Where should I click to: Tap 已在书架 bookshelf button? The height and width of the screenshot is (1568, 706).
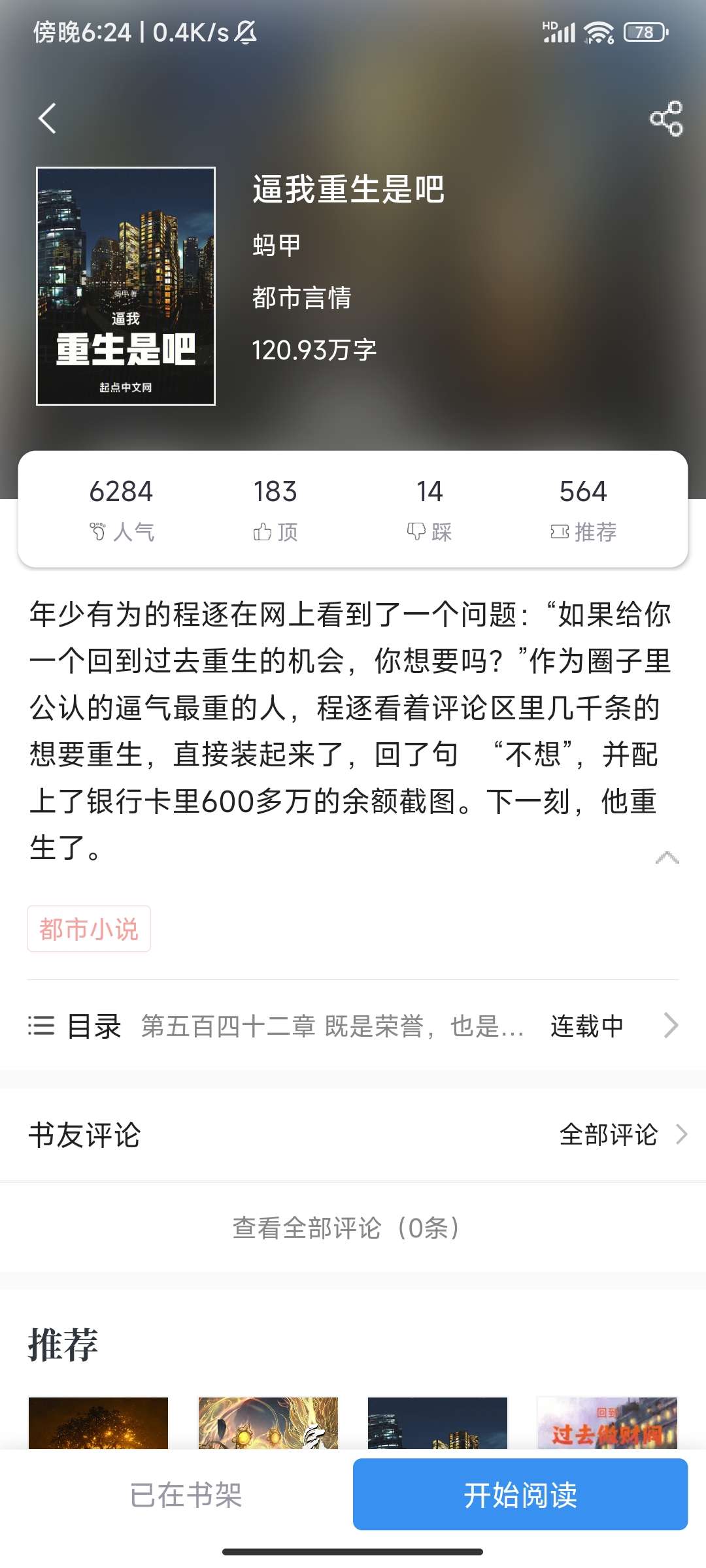186,1495
